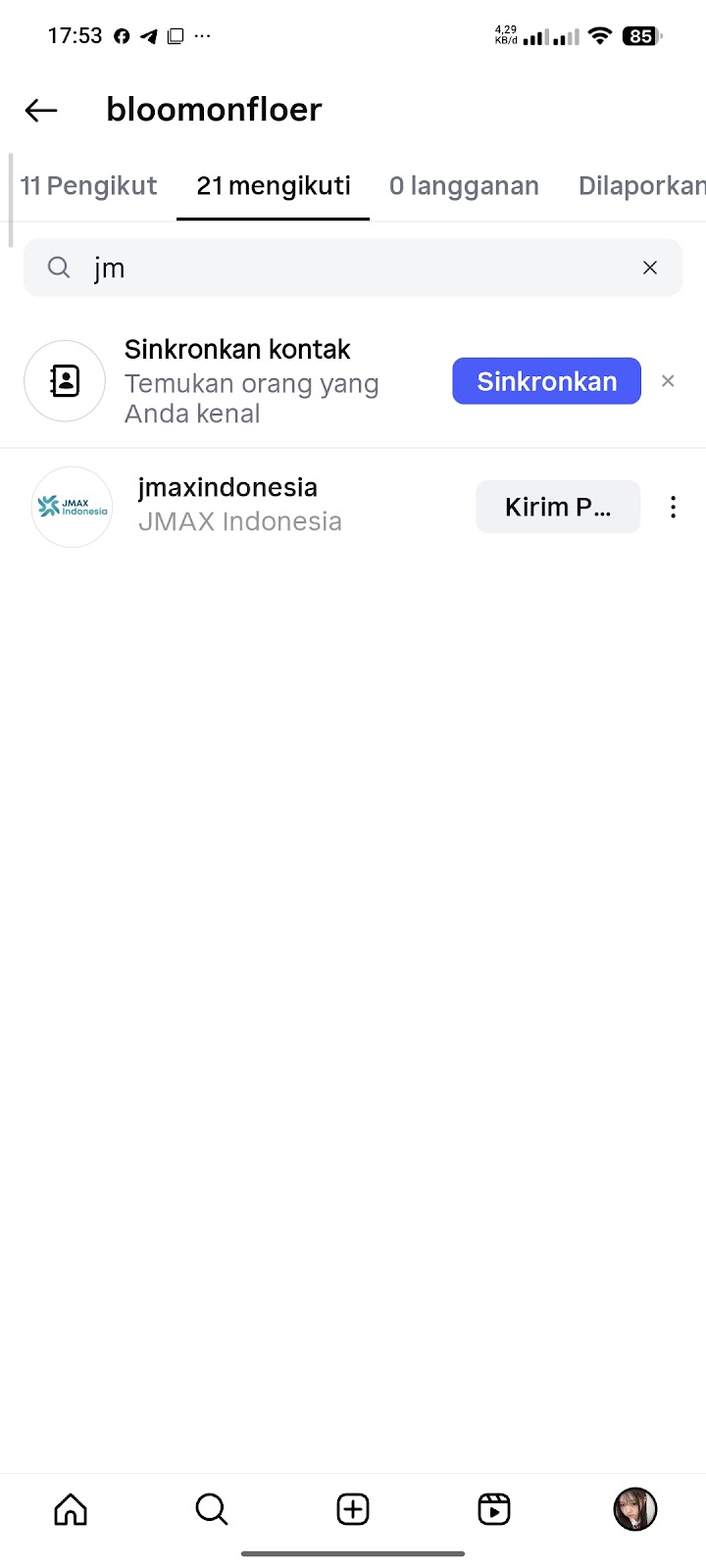This screenshot has width=706, height=1568.
Task: Open your profile from the bottom bar
Action: [635, 1509]
